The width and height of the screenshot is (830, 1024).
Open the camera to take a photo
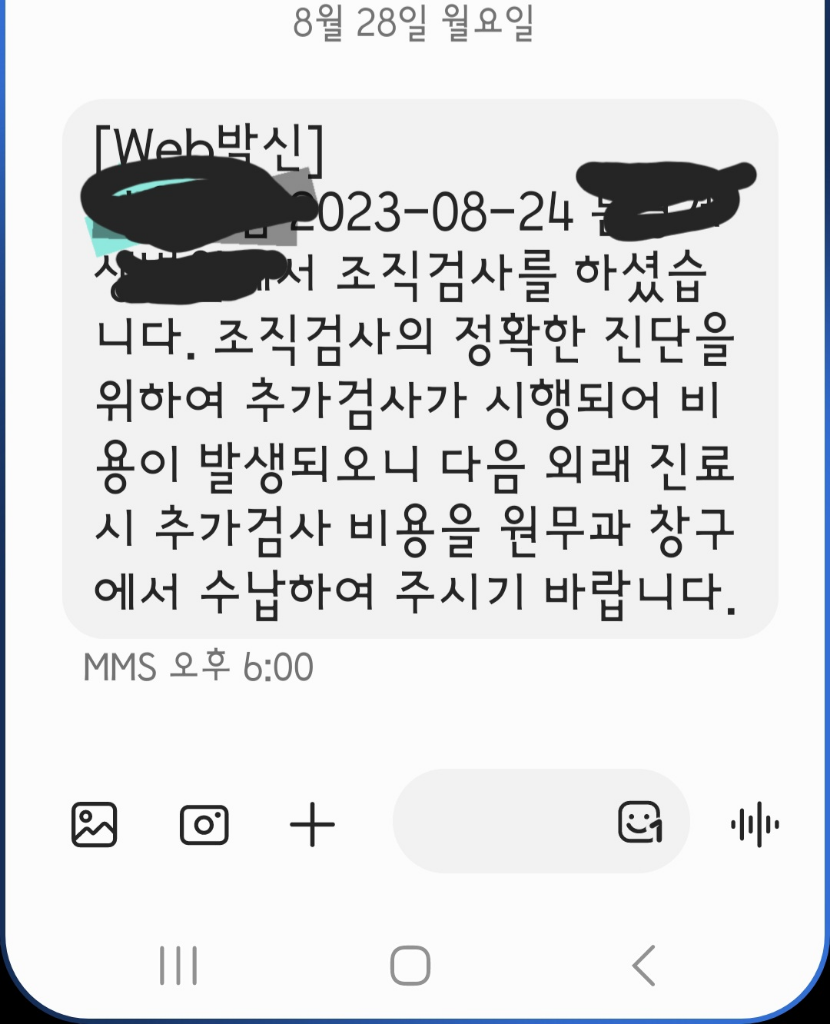click(204, 825)
